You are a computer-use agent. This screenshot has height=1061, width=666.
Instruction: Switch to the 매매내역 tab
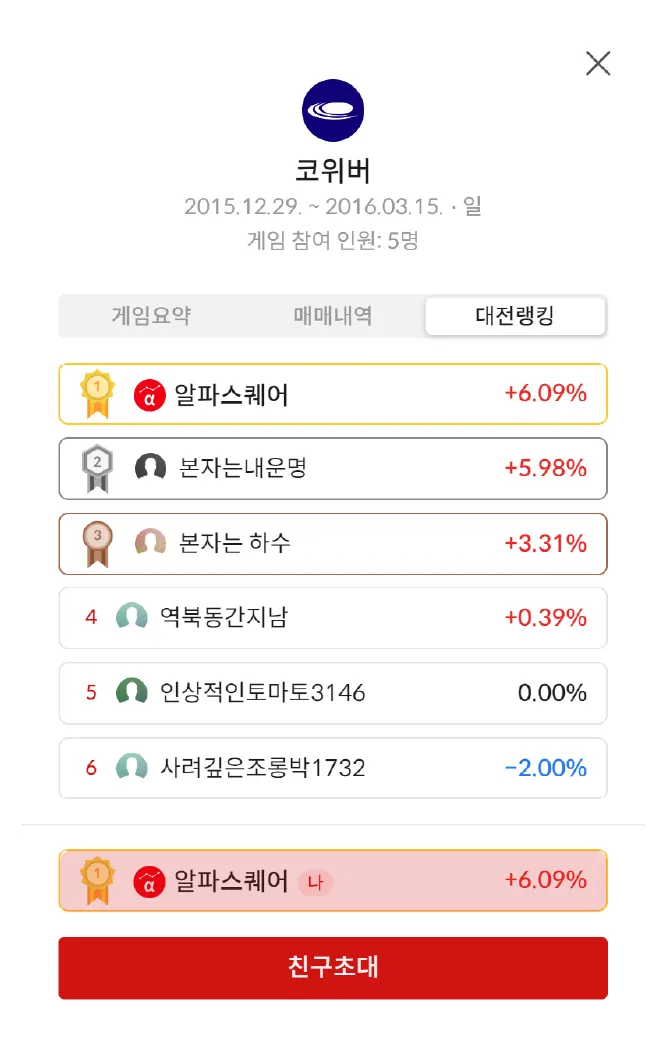pos(333,316)
